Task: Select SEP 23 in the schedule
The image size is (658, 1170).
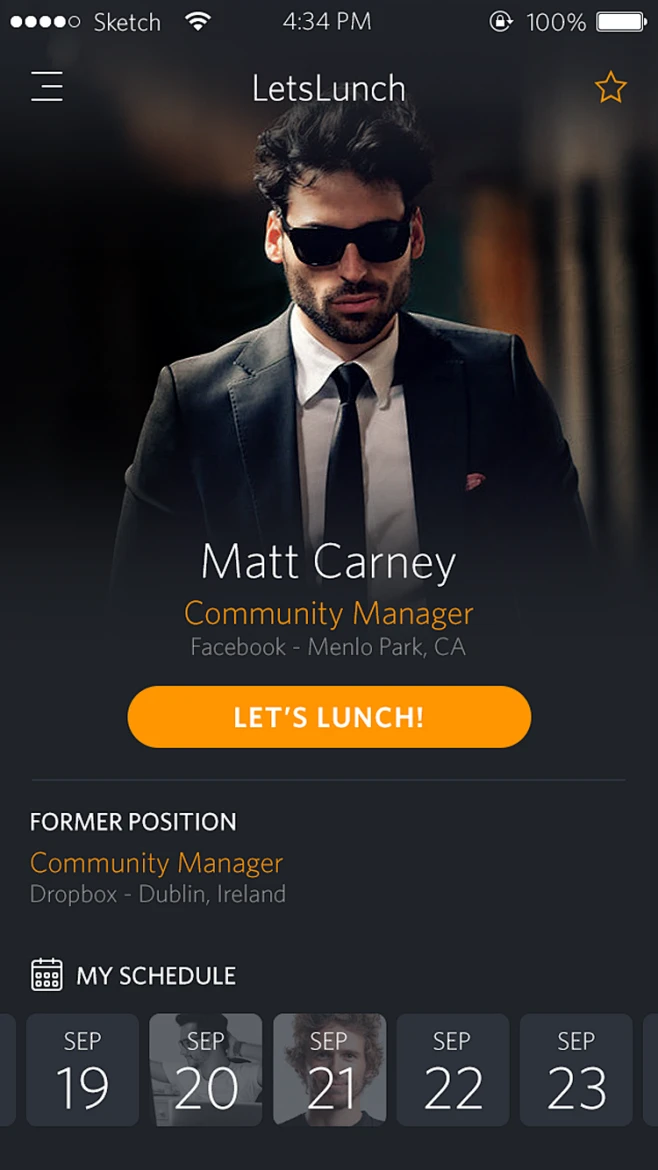Action: click(x=576, y=1069)
